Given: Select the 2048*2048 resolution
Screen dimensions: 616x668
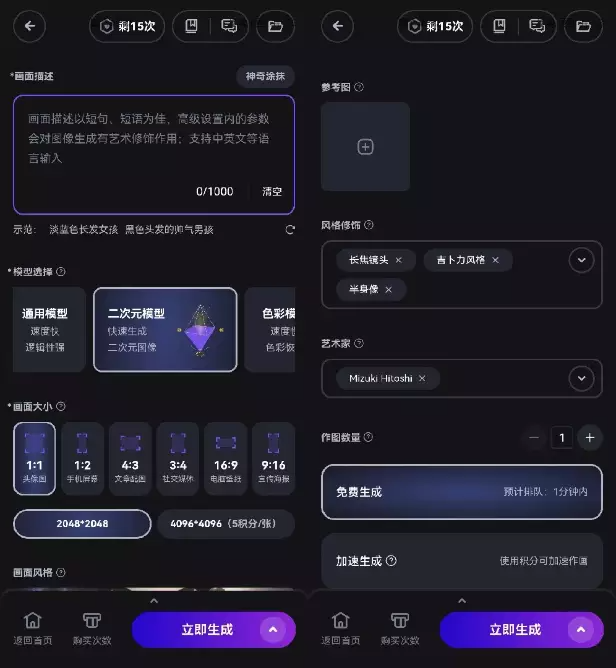Looking at the screenshot, I should click(x=82, y=524).
